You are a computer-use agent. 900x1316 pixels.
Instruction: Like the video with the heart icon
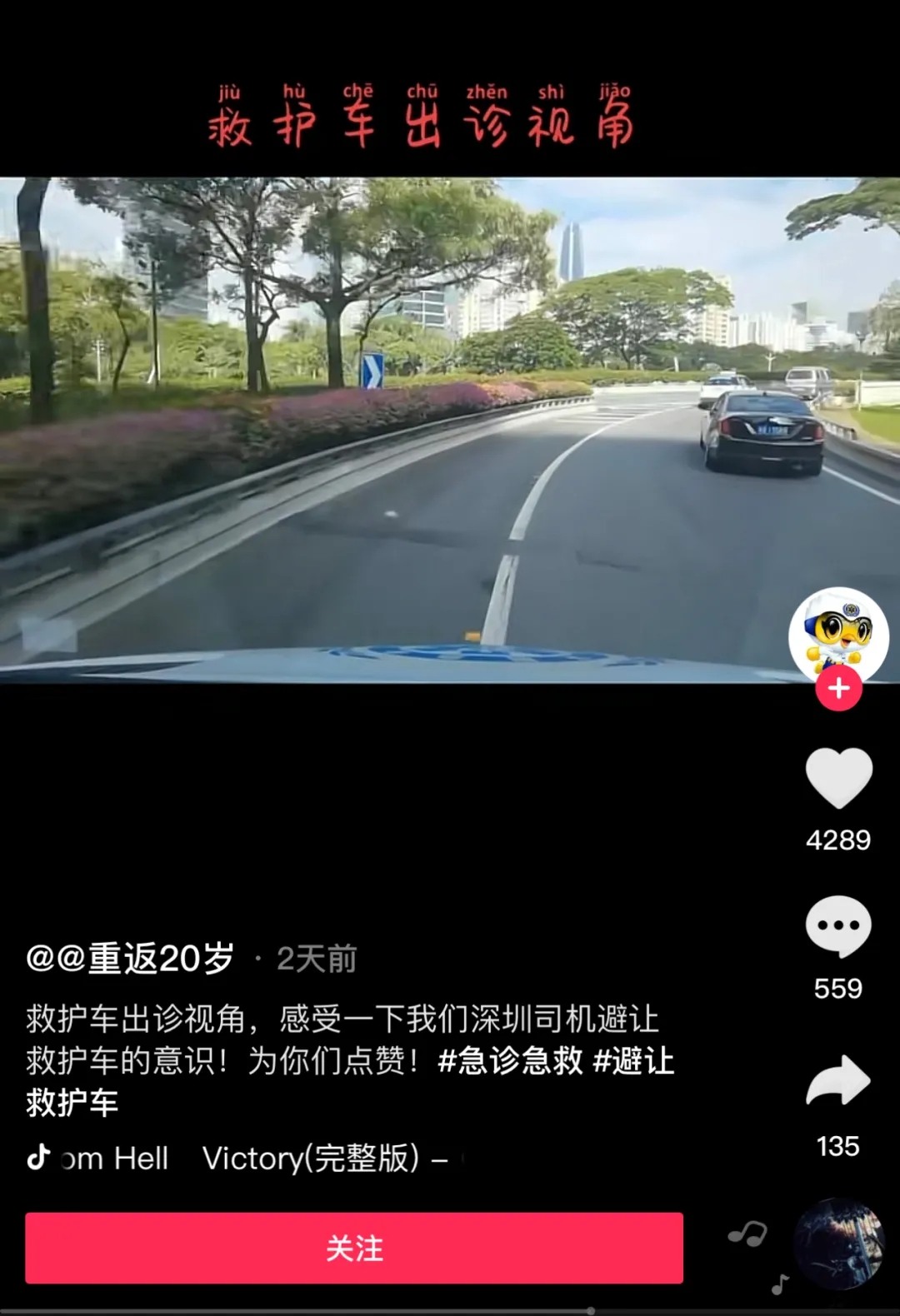(838, 778)
